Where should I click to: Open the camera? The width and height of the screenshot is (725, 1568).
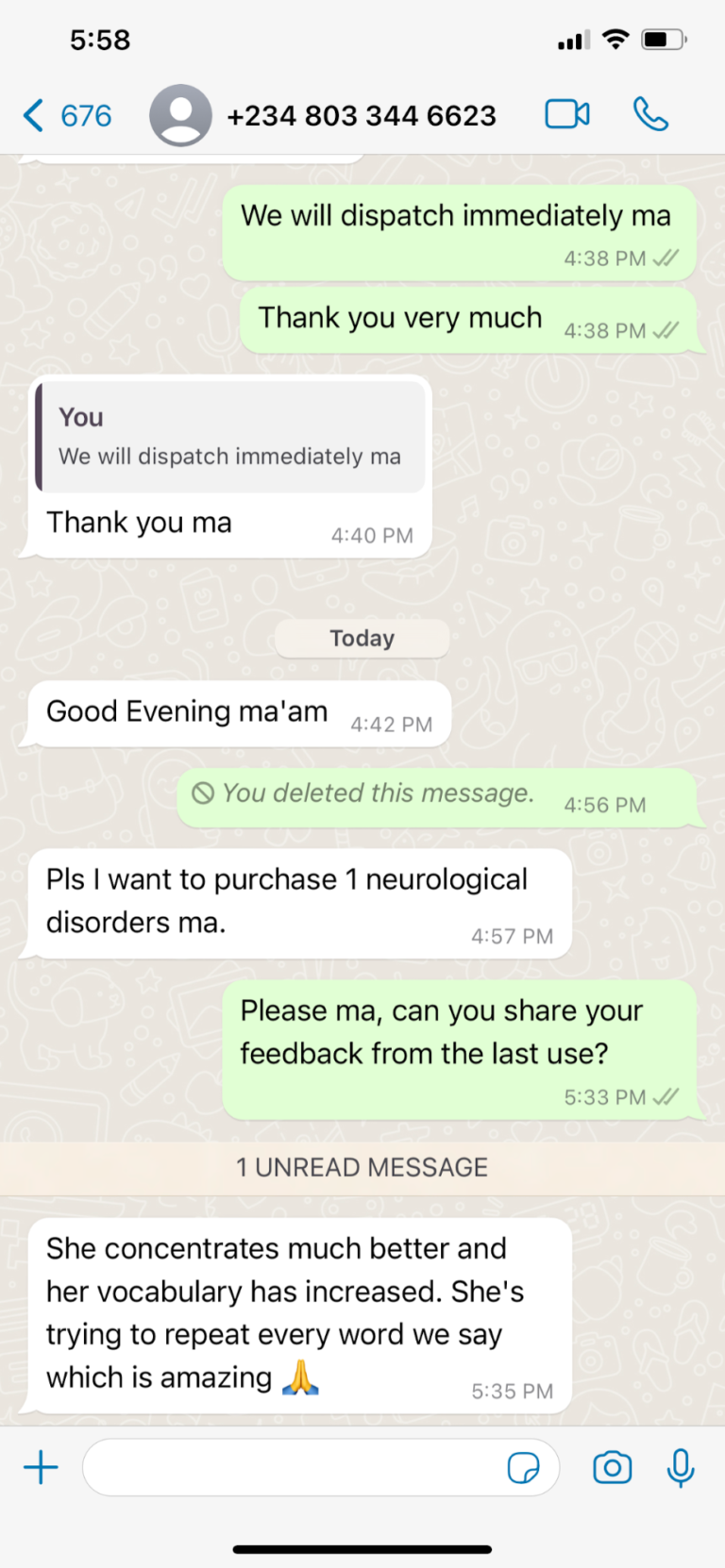612,1468
